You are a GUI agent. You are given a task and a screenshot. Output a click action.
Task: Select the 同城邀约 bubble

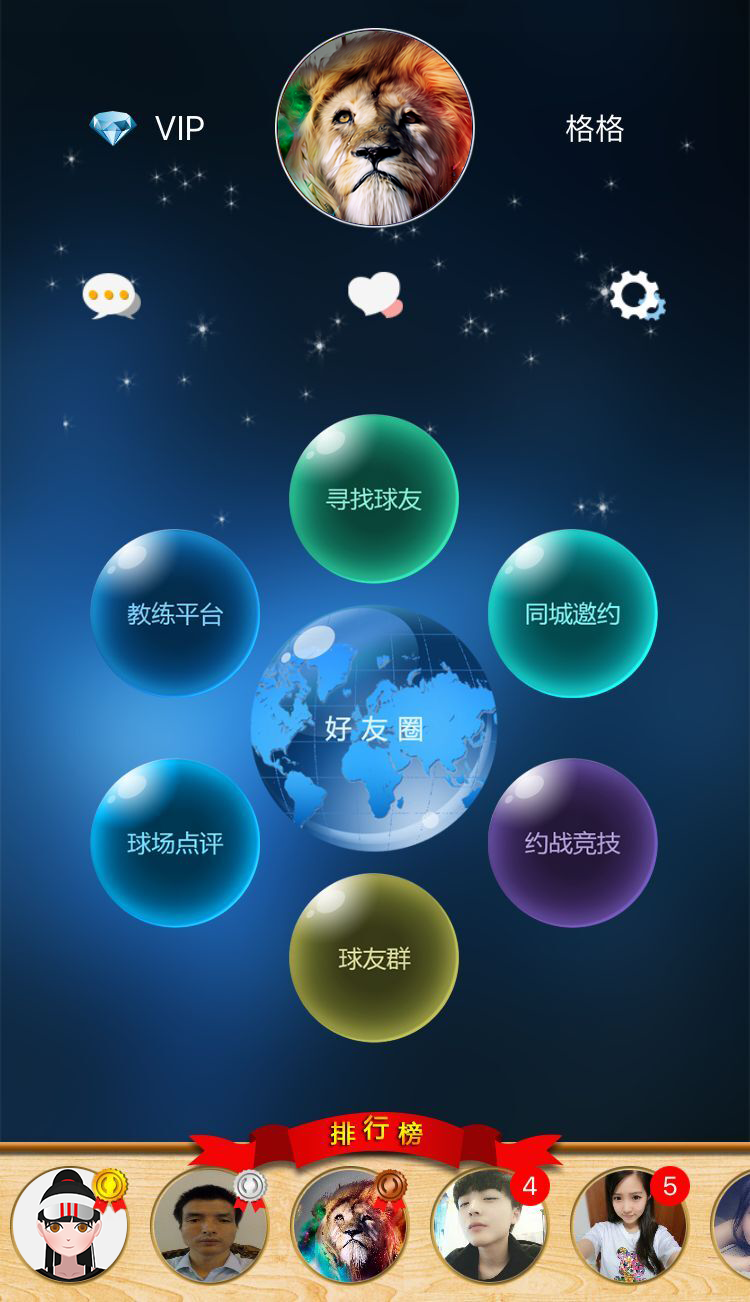click(572, 613)
